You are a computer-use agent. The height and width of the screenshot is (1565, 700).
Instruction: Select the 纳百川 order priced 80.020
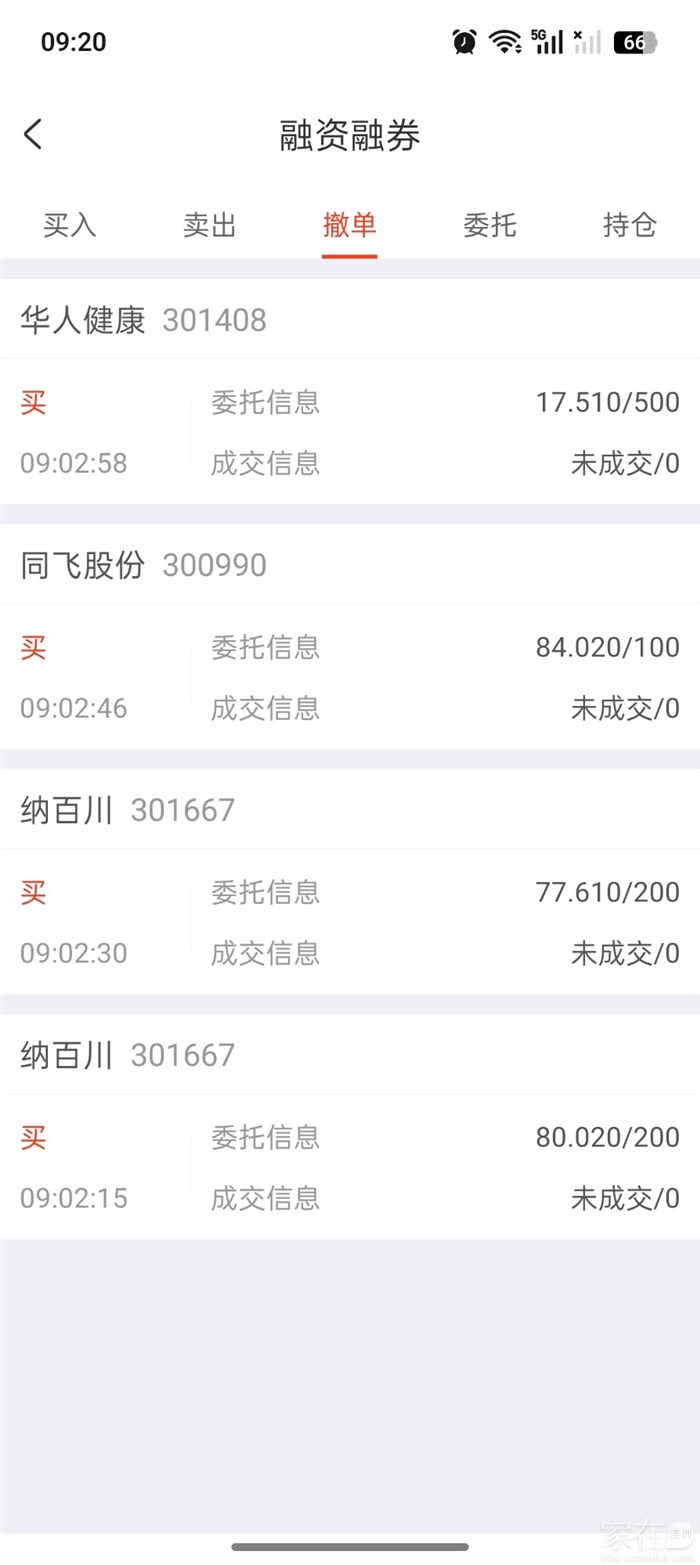[x=350, y=1127]
